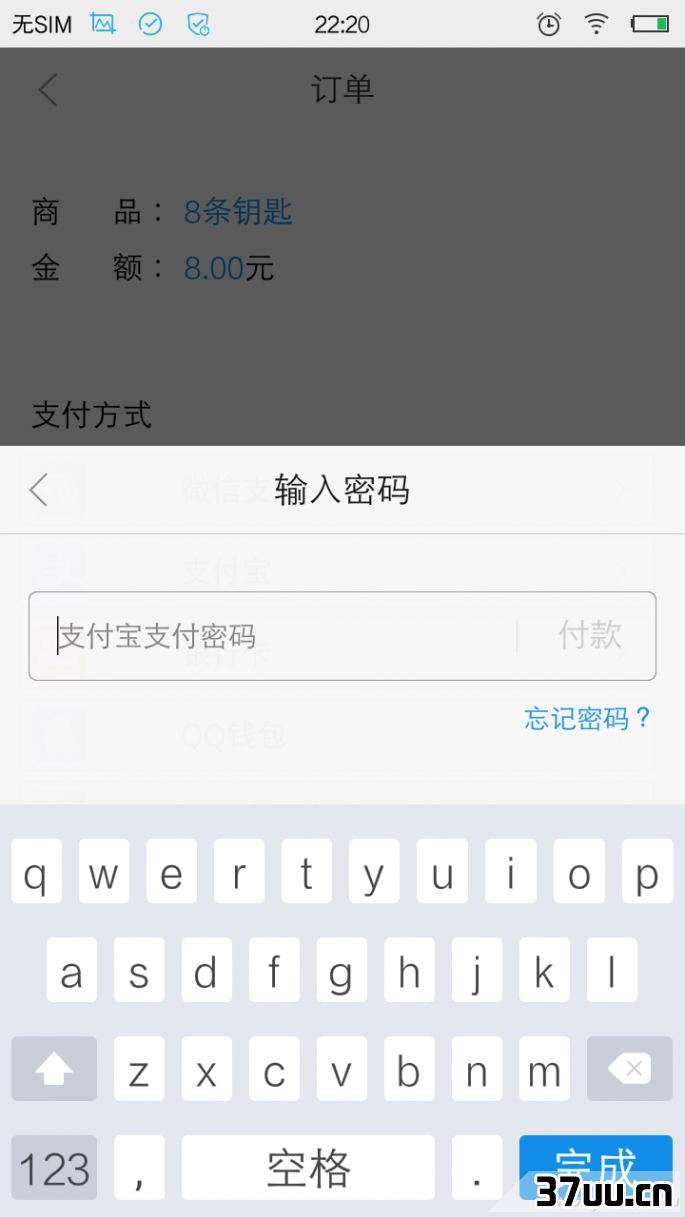Tap the blue 完成 key
Viewport: 685px width, 1217px height.
coord(596,1167)
